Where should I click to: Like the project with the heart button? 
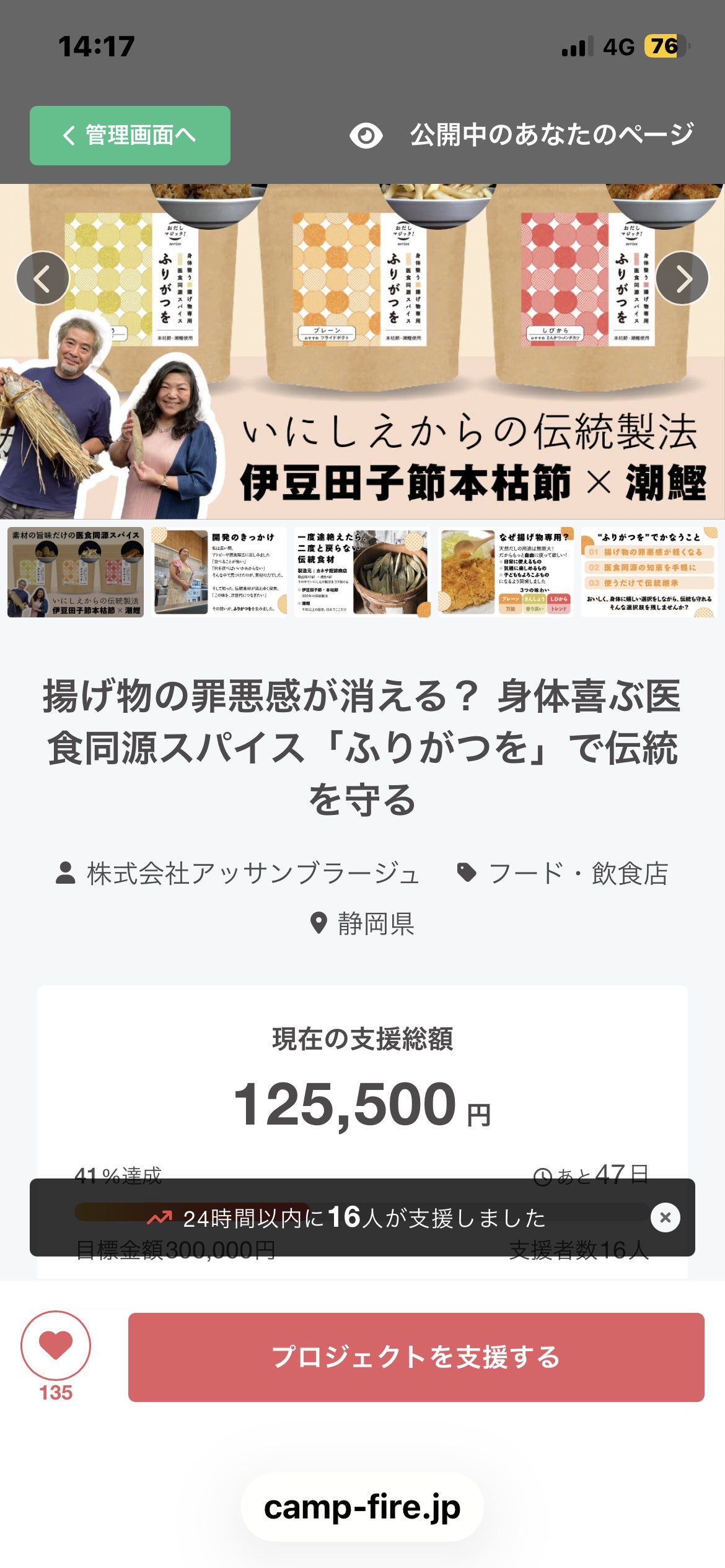click(56, 1346)
